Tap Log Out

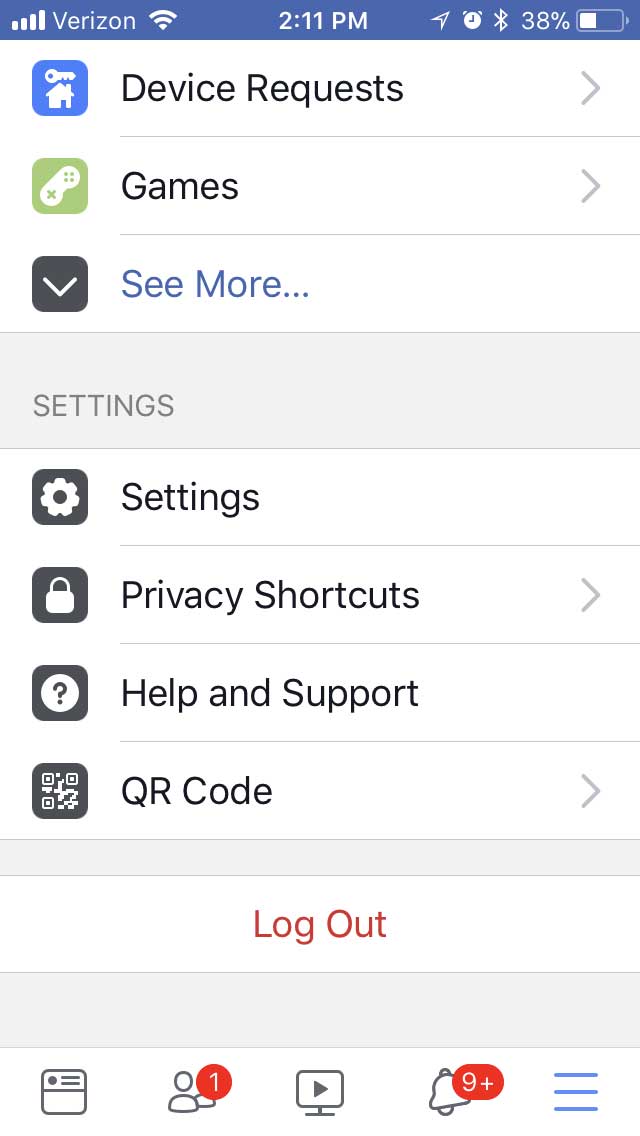[320, 924]
